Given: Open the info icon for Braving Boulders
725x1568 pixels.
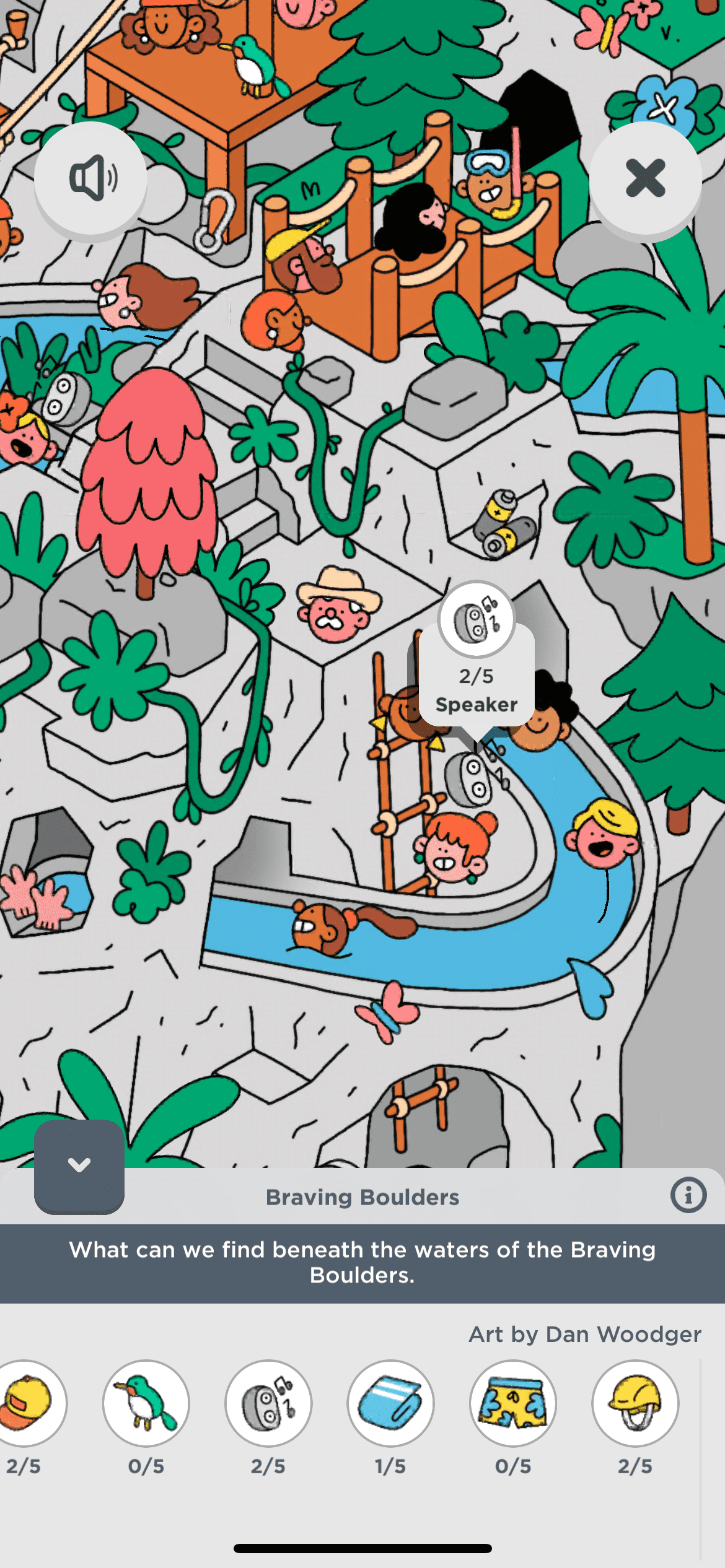Looking at the screenshot, I should pos(688,1195).
